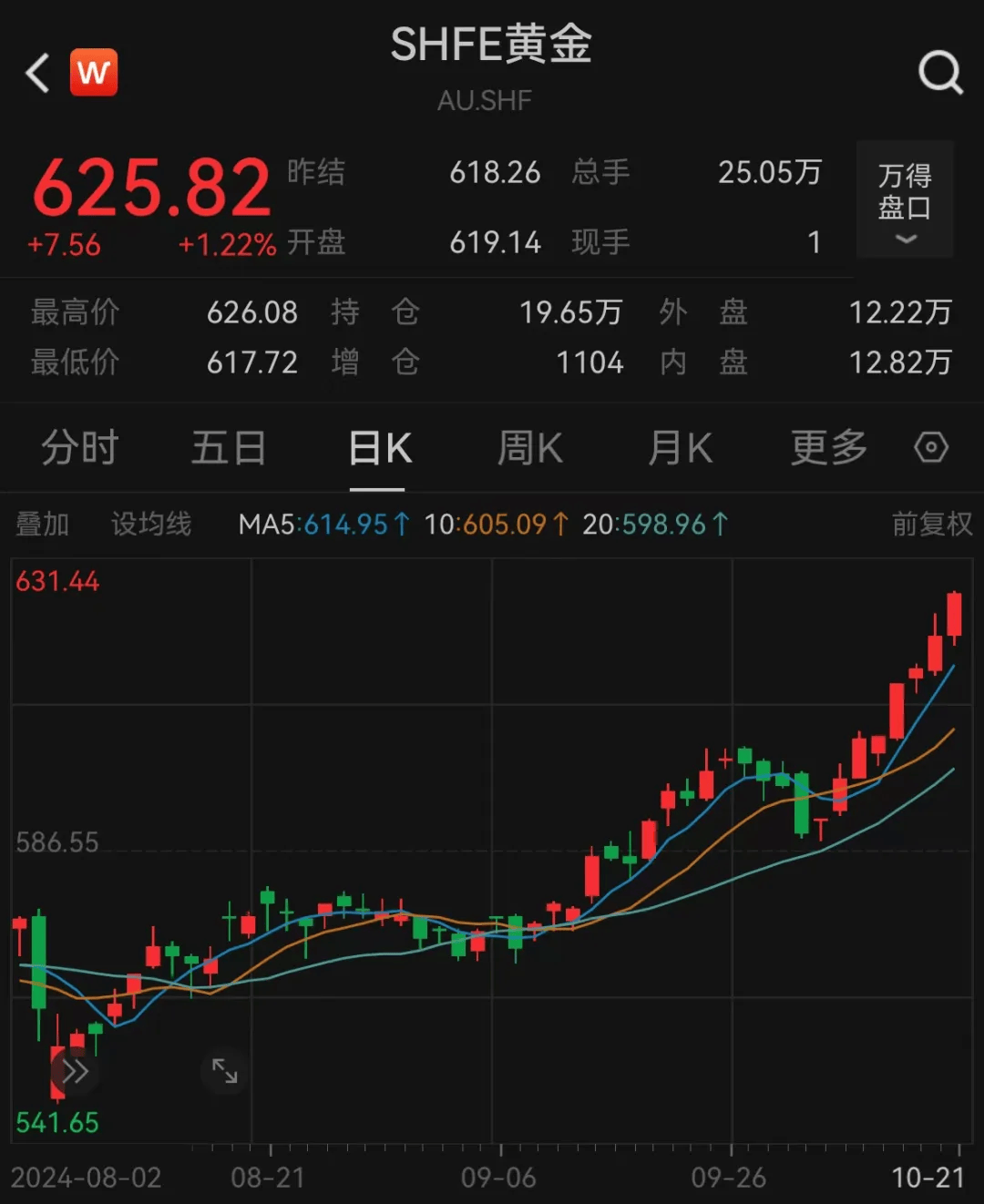Select the 周K weekly chart tab
Viewport: 984px width, 1204px height.
coord(530,447)
